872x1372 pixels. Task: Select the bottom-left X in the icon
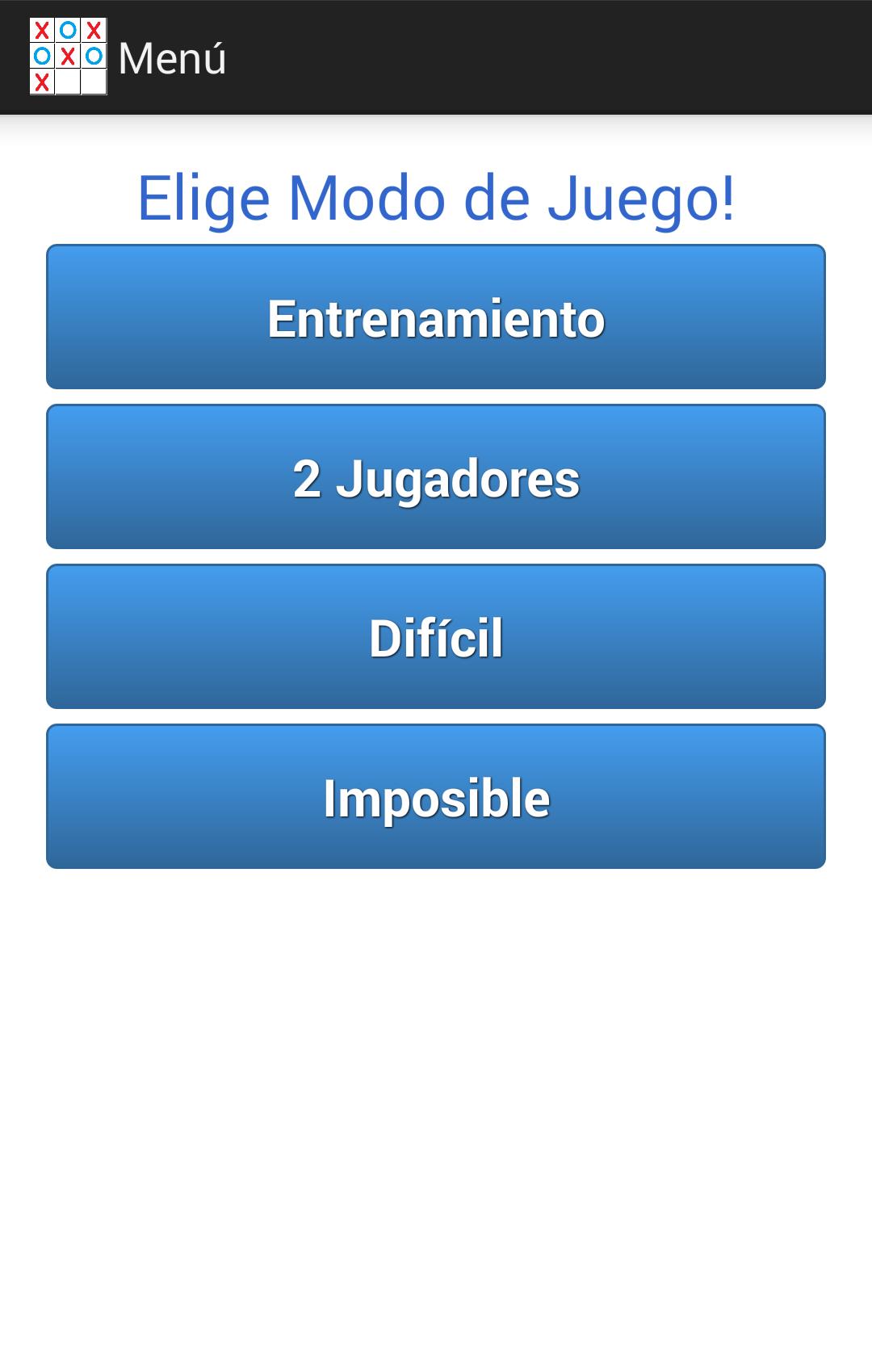pos(42,81)
